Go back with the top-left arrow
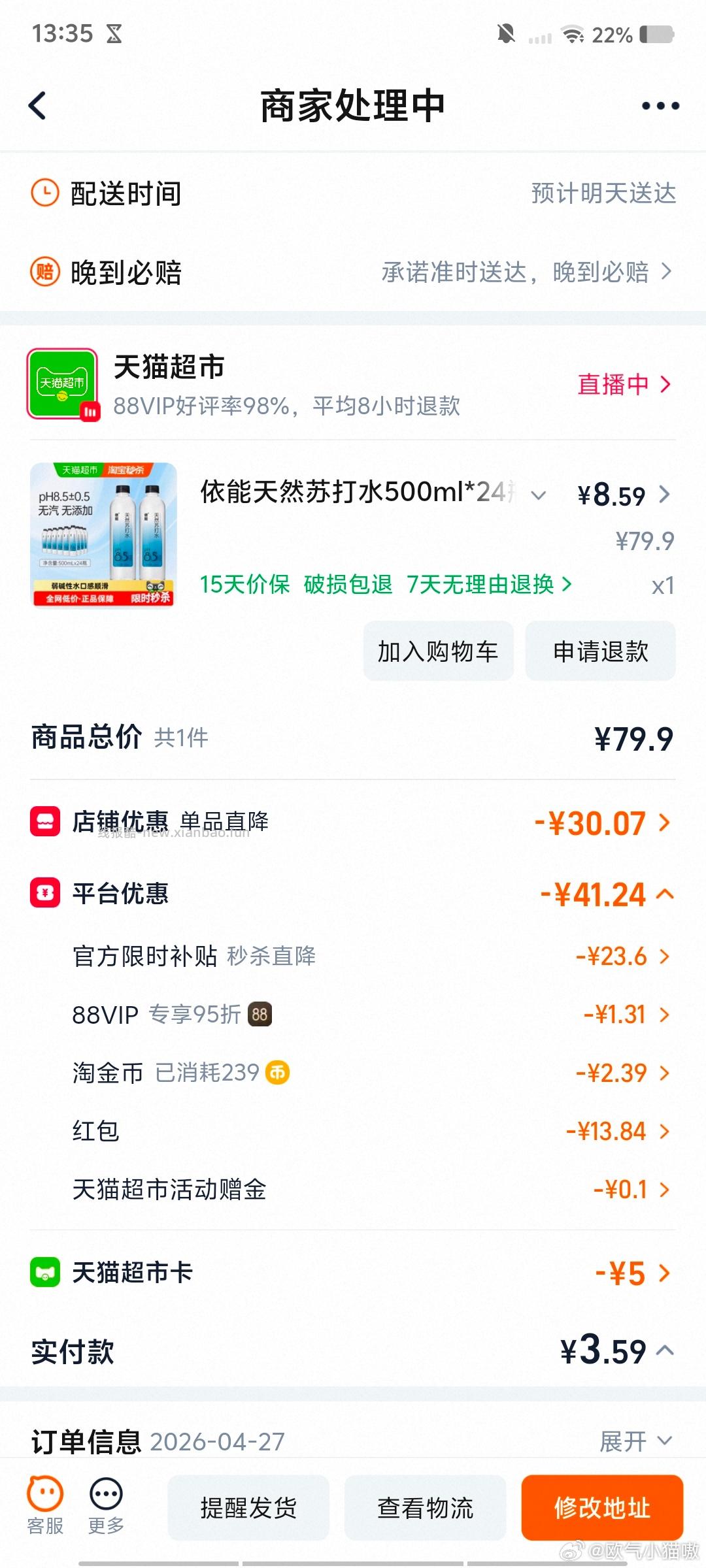This screenshot has width=706, height=1568. pyautogui.click(x=37, y=105)
